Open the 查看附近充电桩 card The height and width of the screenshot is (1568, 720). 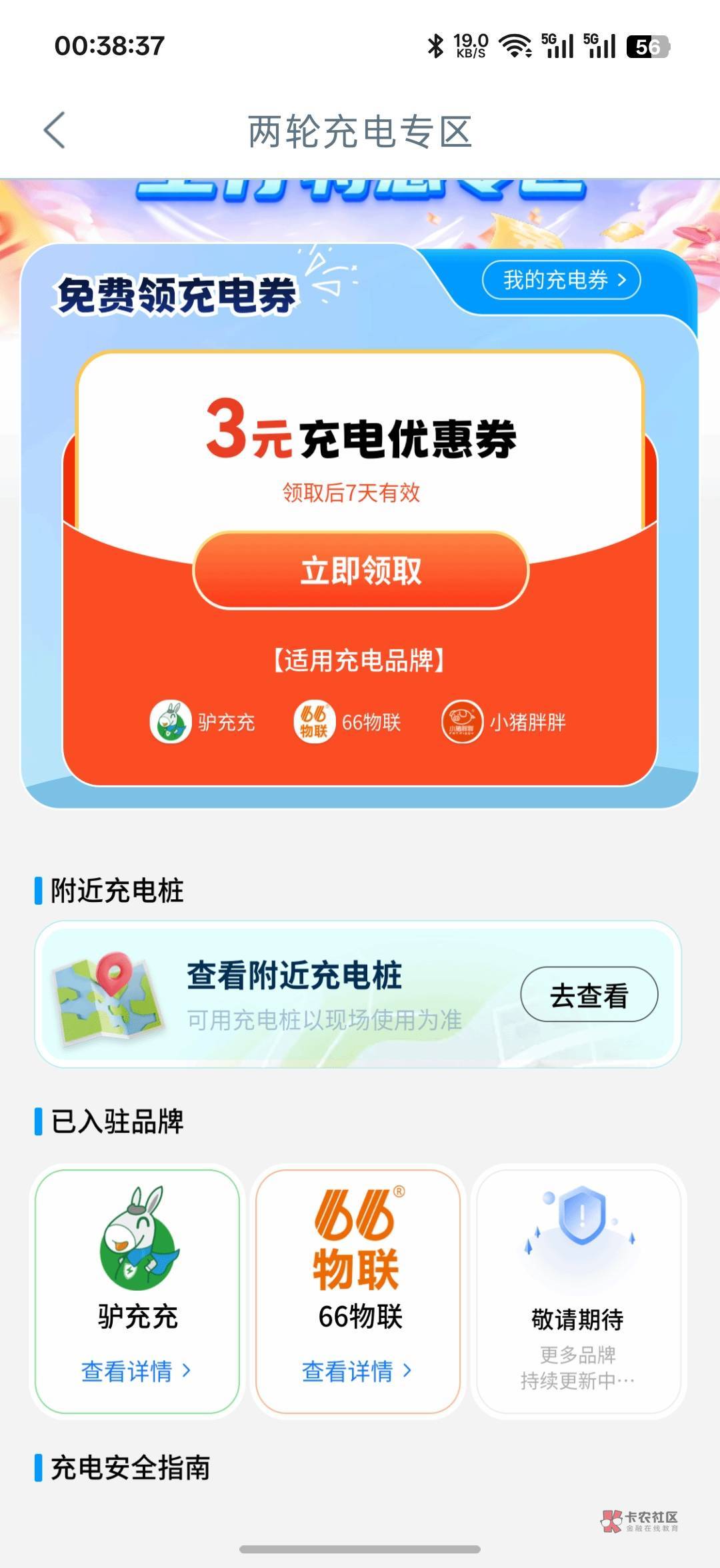tap(358, 994)
